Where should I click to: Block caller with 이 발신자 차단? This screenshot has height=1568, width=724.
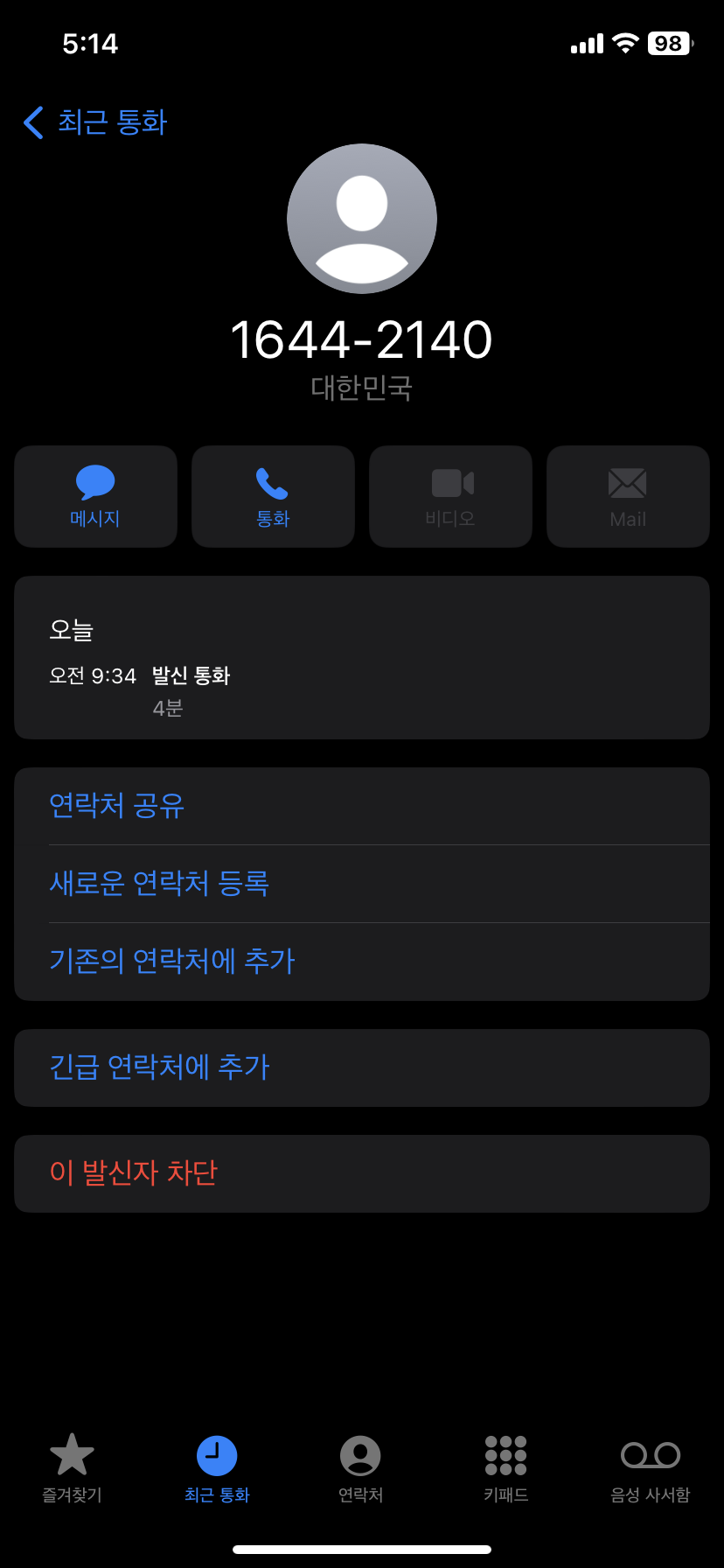point(361,1173)
